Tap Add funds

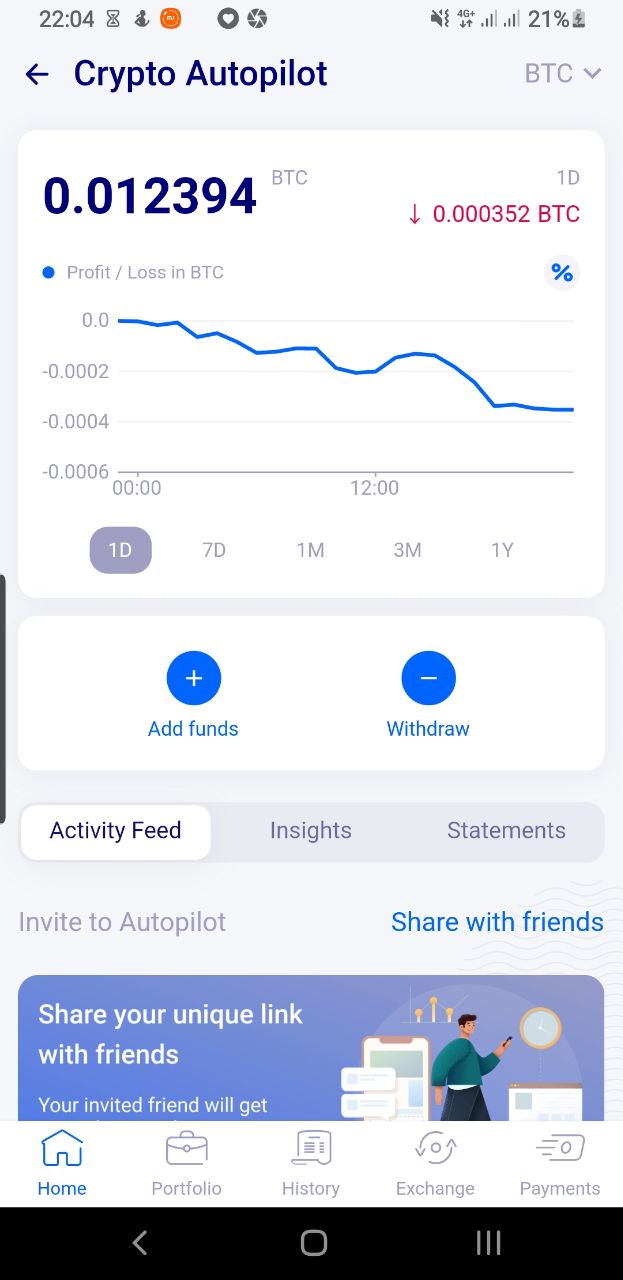[x=193, y=695]
